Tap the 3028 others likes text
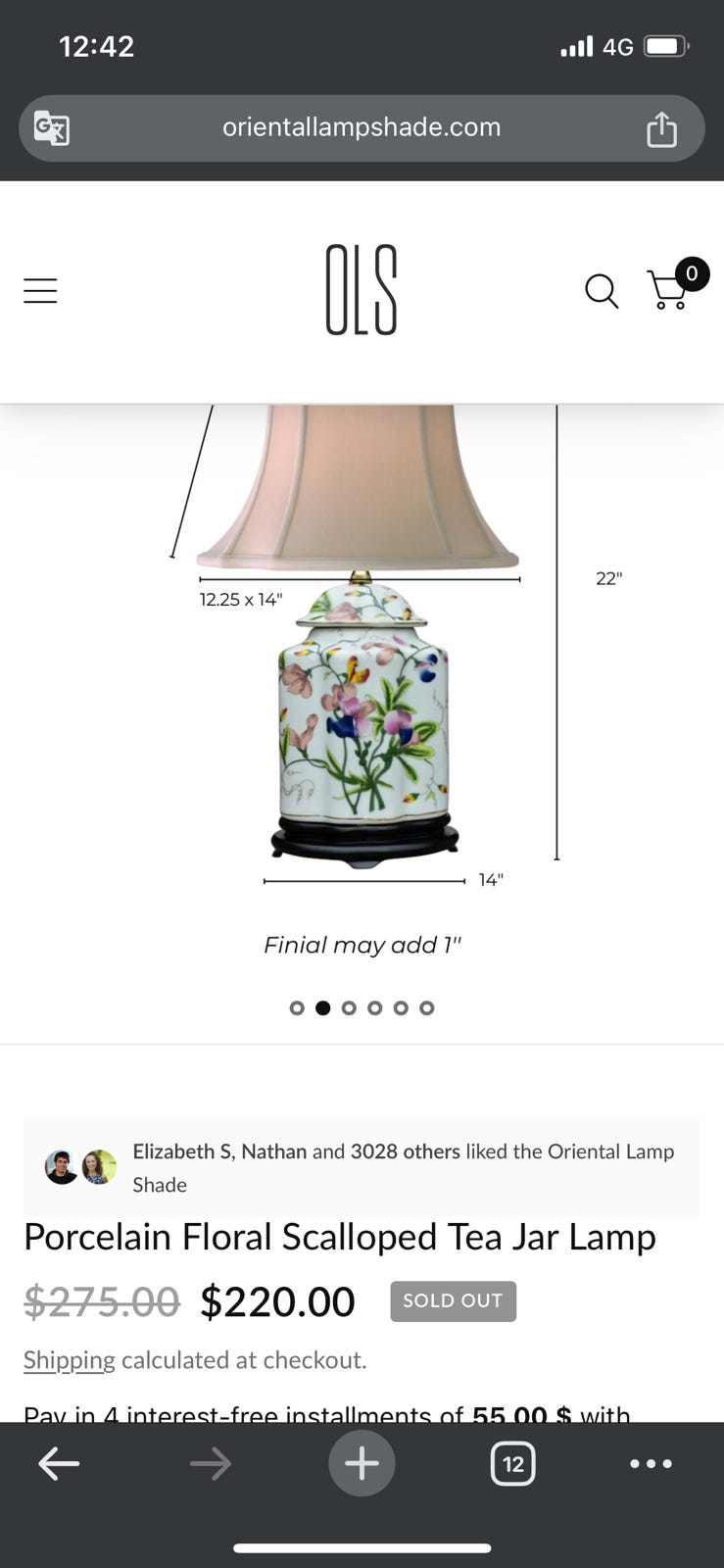This screenshot has height=1568, width=724. pyautogui.click(x=406, y=1151)
